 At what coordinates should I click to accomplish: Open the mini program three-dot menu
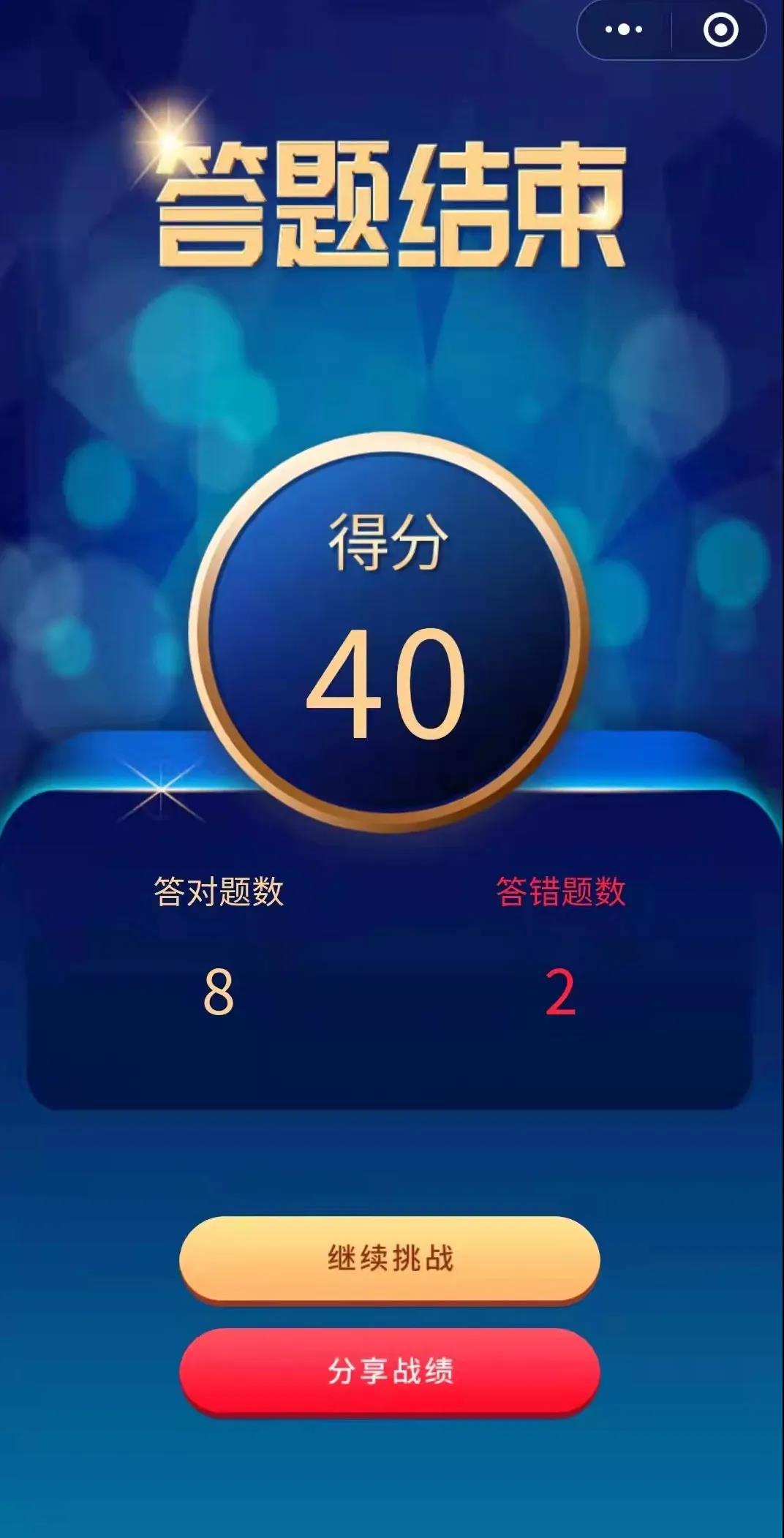tap(624, 30)
